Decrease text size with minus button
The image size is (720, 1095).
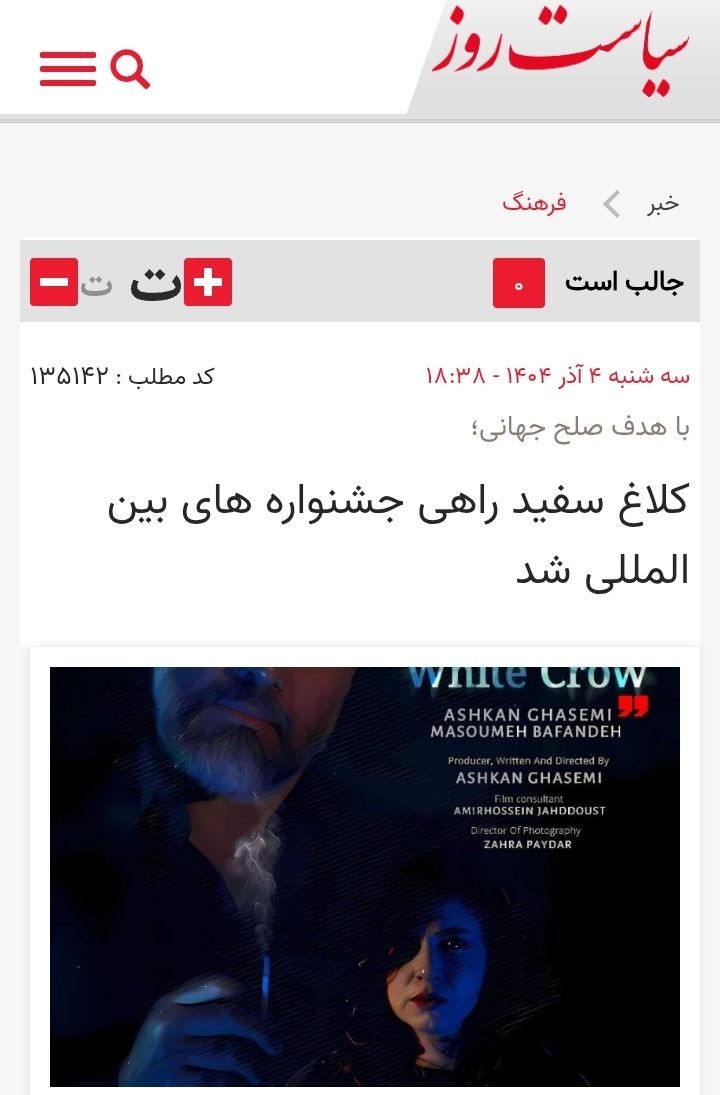point(54,283)
